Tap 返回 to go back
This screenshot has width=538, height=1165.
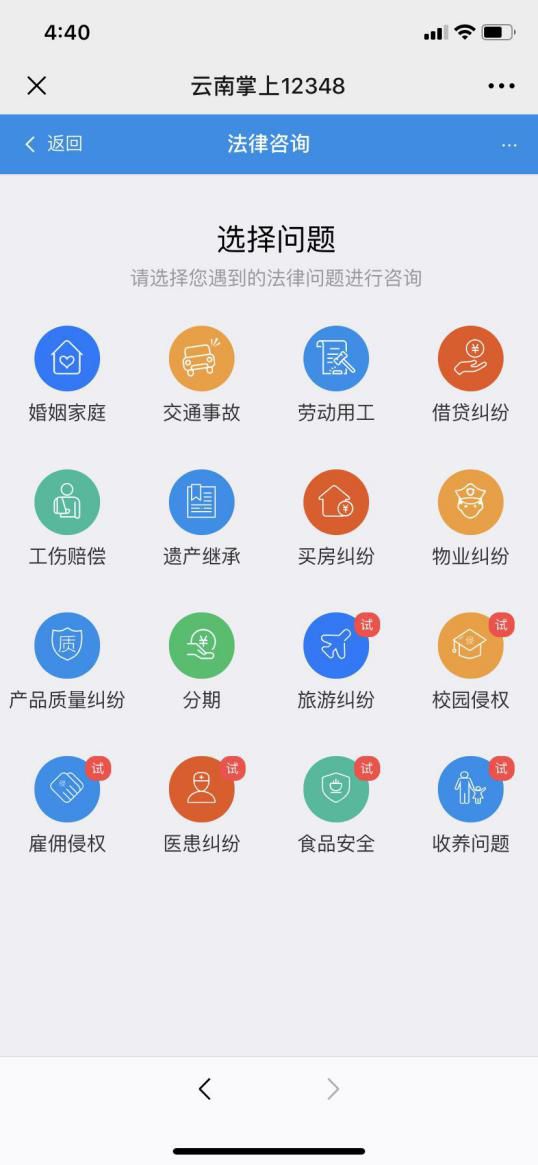54,143
